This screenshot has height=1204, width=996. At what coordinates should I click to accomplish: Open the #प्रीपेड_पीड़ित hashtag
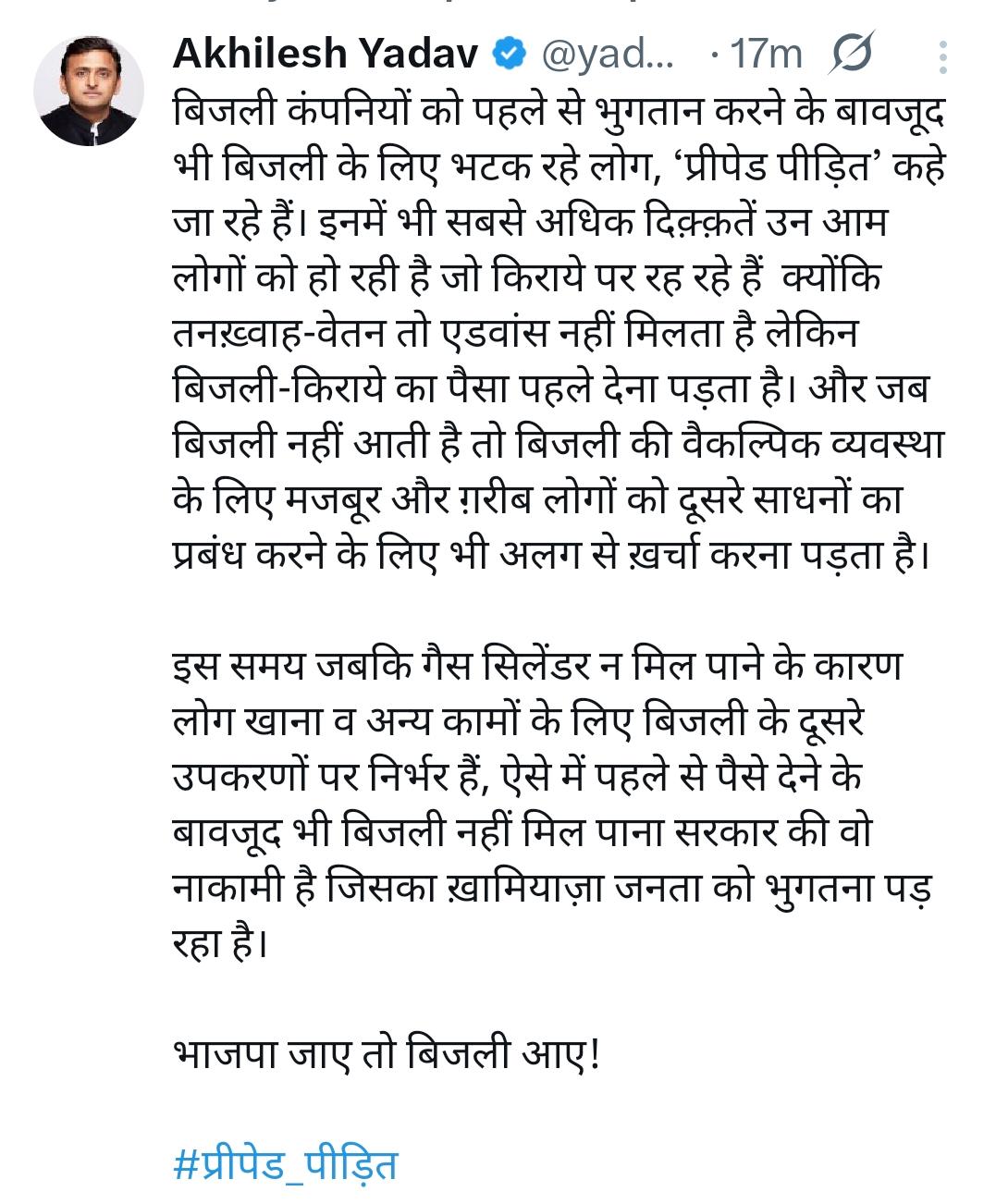click(x=285, y=1162)
